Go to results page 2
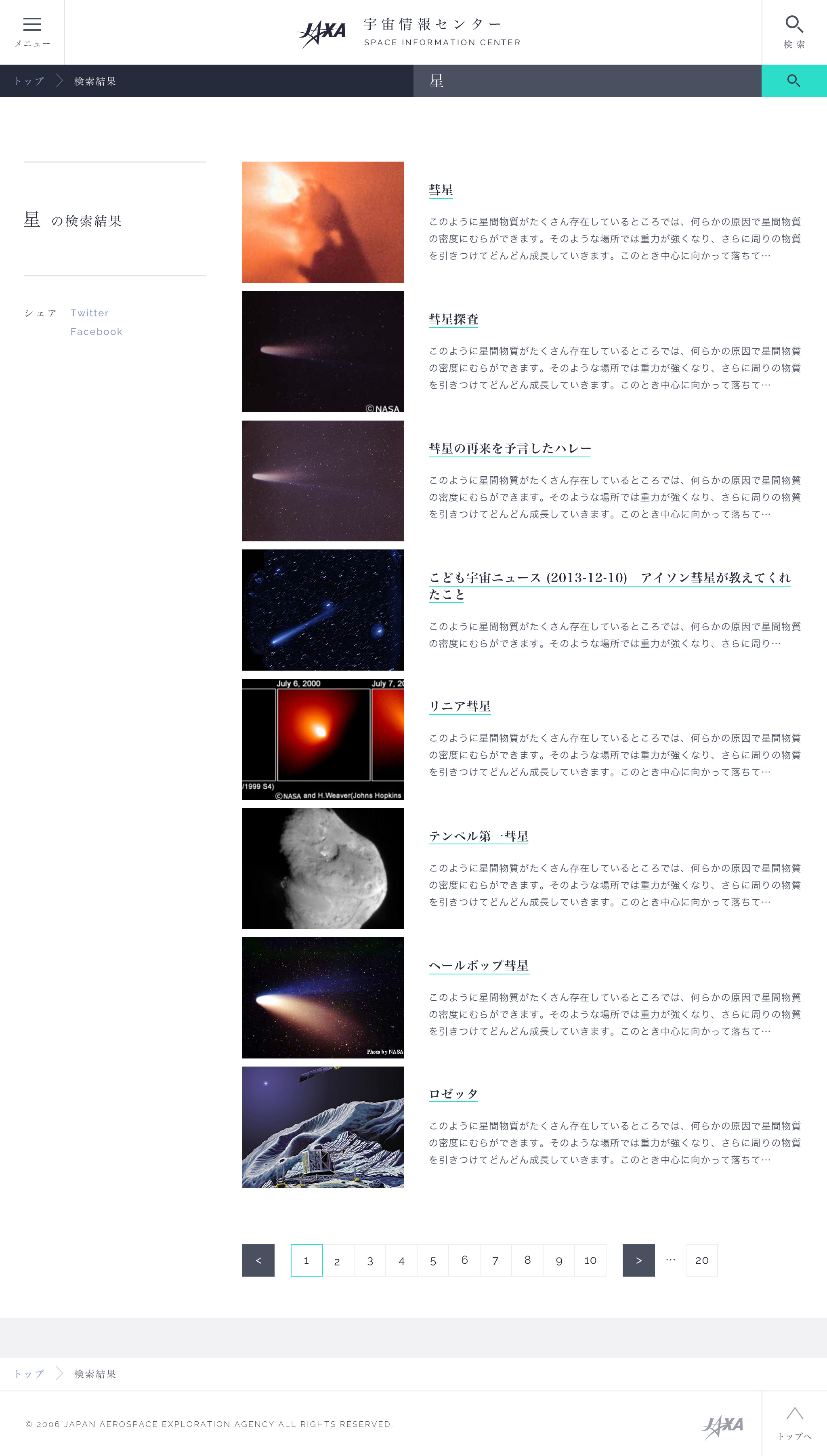 338,1260
